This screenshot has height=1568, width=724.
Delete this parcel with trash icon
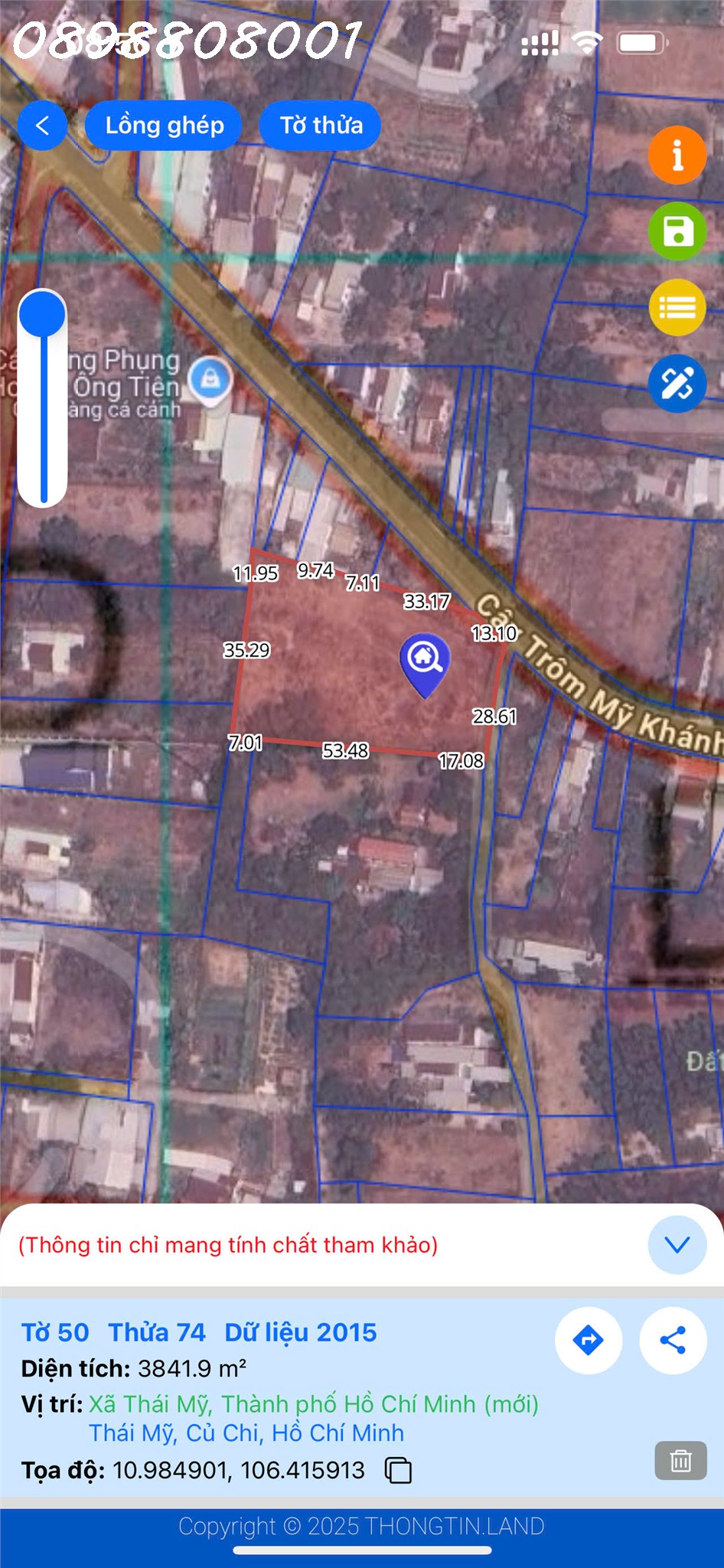[680, 1461]
